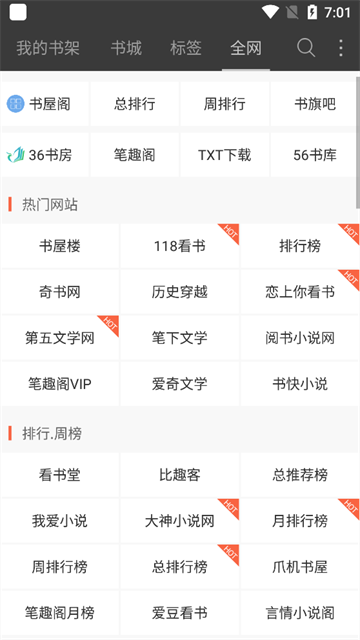360x640 pixels.
Task: Open 看书堂 in 排行.周榜
Action: point(60,475)
